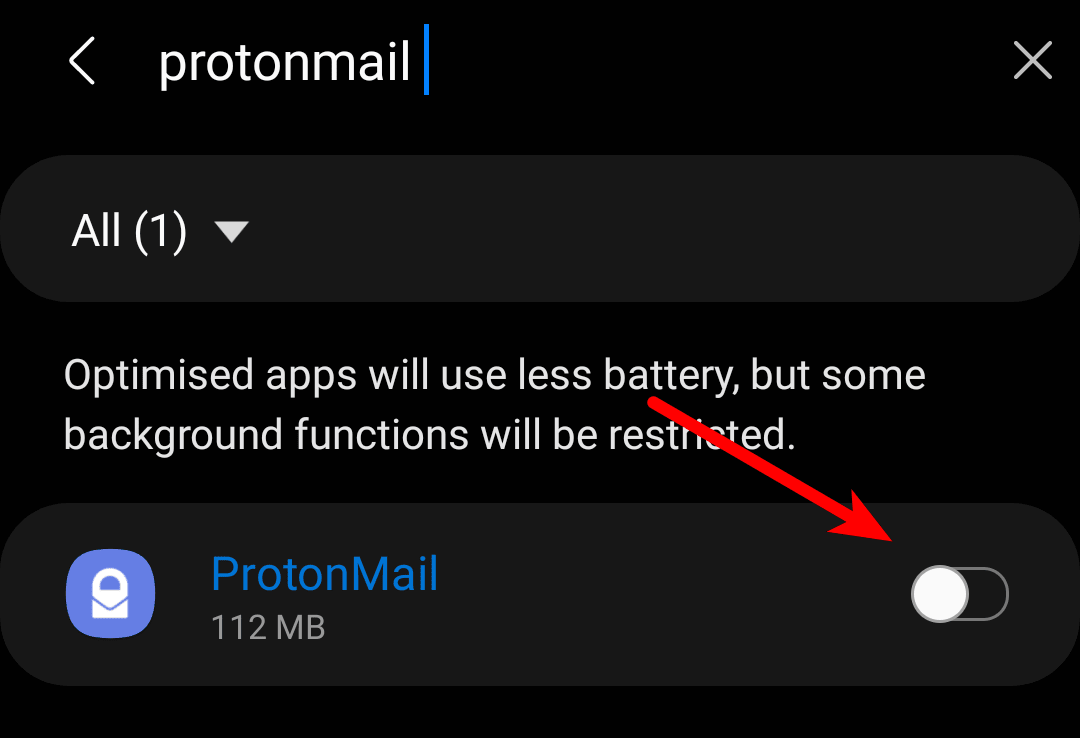Image resolution: width=1080 pixels, height=738 pixels.
Task: Clear the protonmail search text
Action: (x=1032, y=62)
